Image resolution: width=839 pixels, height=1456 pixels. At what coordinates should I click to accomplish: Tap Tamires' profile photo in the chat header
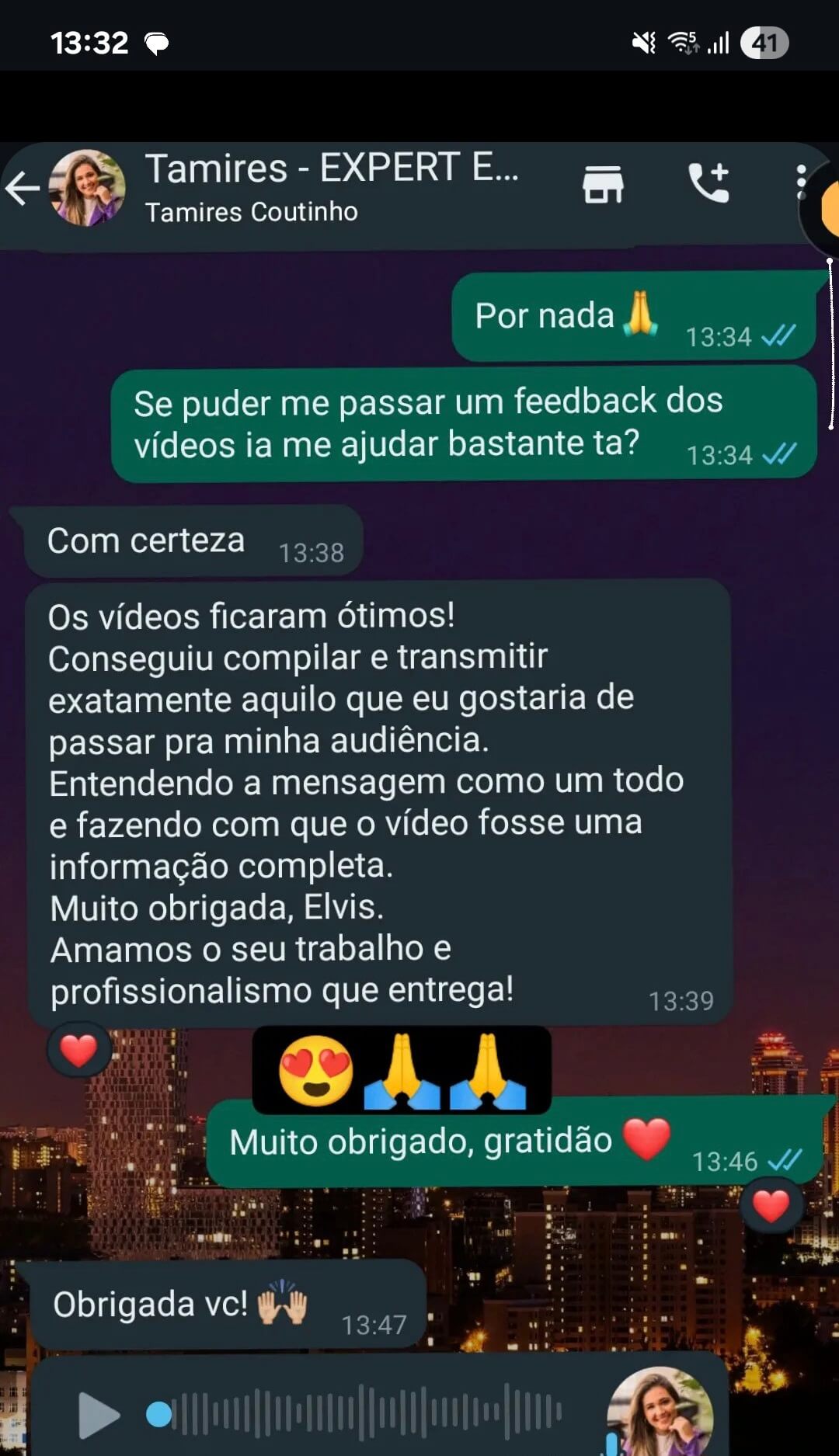[88, 186]
